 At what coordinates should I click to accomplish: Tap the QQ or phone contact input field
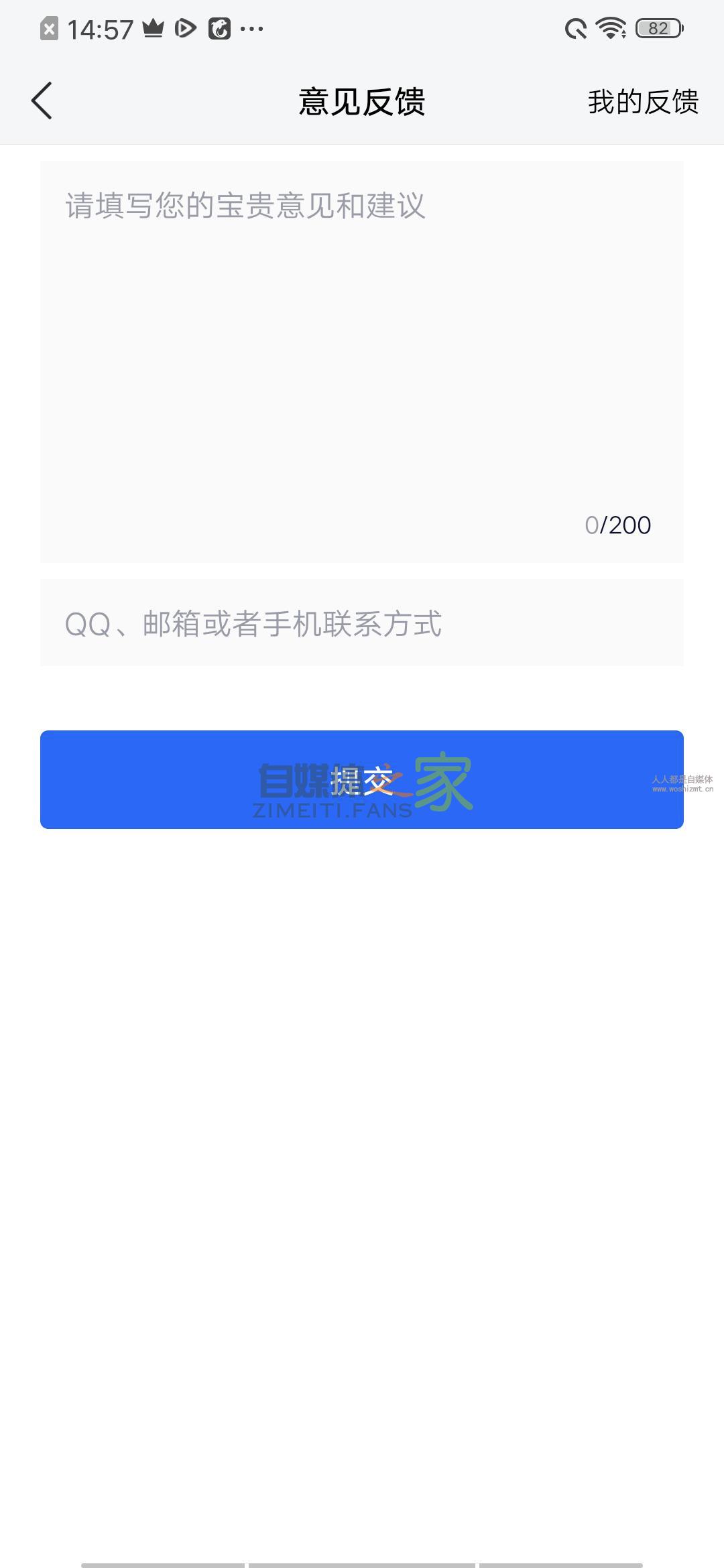(x=362, y=623)
